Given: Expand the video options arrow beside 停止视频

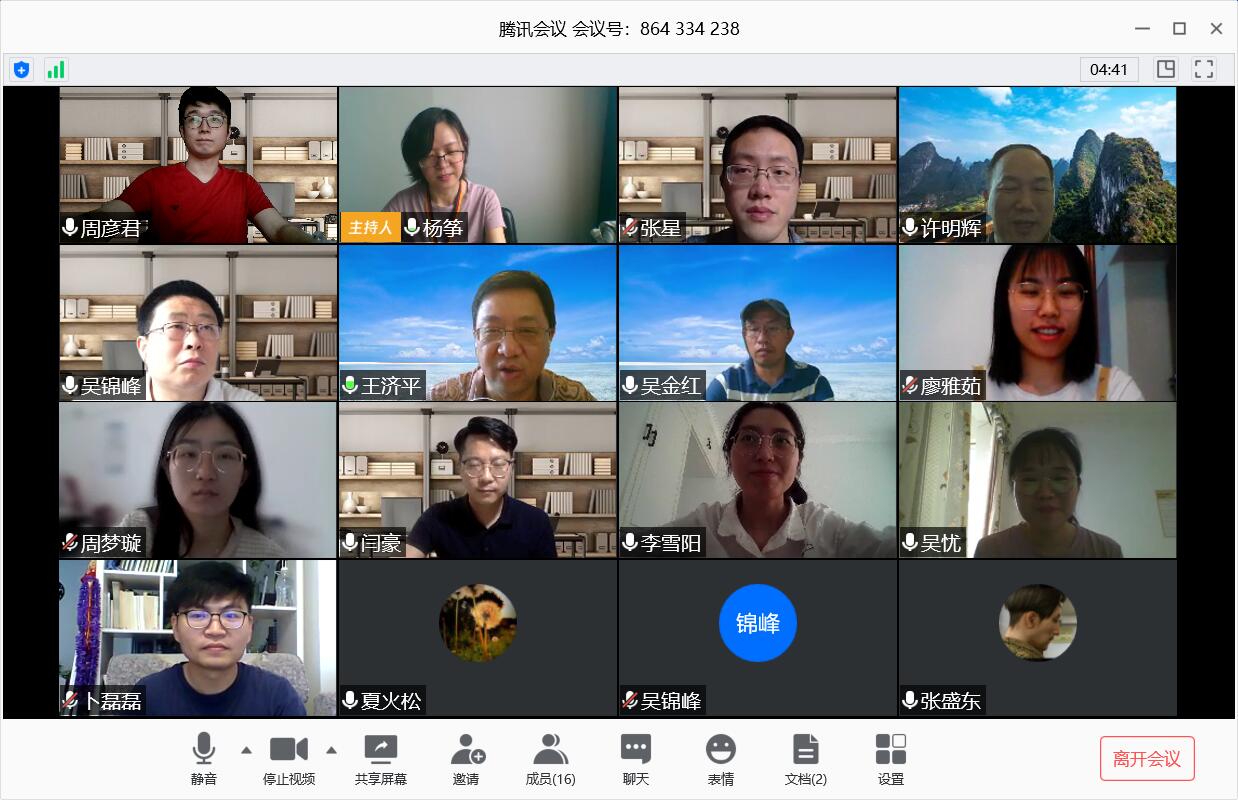Looking at the screenshot, I should [x=331, y=750].
